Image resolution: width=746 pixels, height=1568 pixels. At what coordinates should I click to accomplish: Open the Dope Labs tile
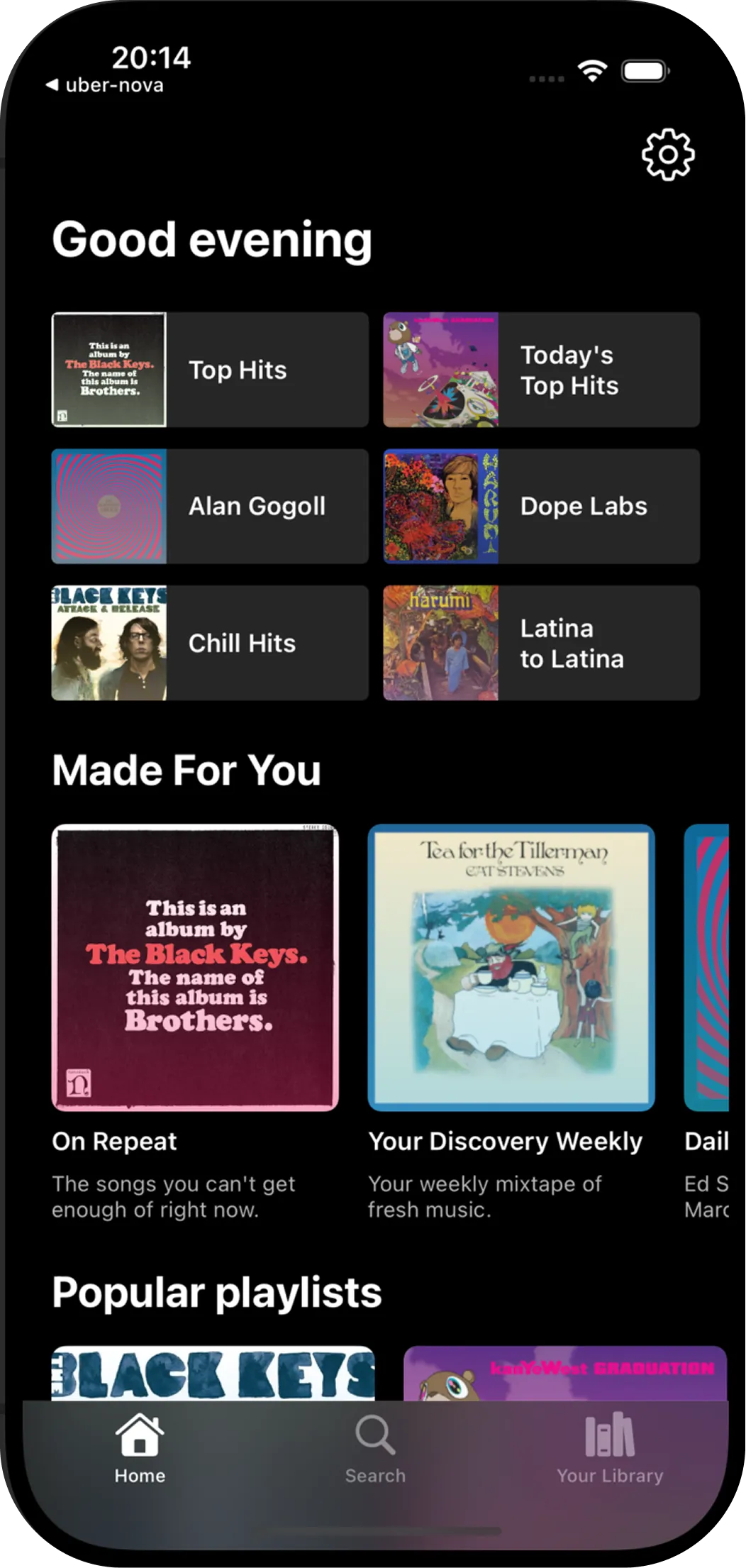(x=542, y=507)
